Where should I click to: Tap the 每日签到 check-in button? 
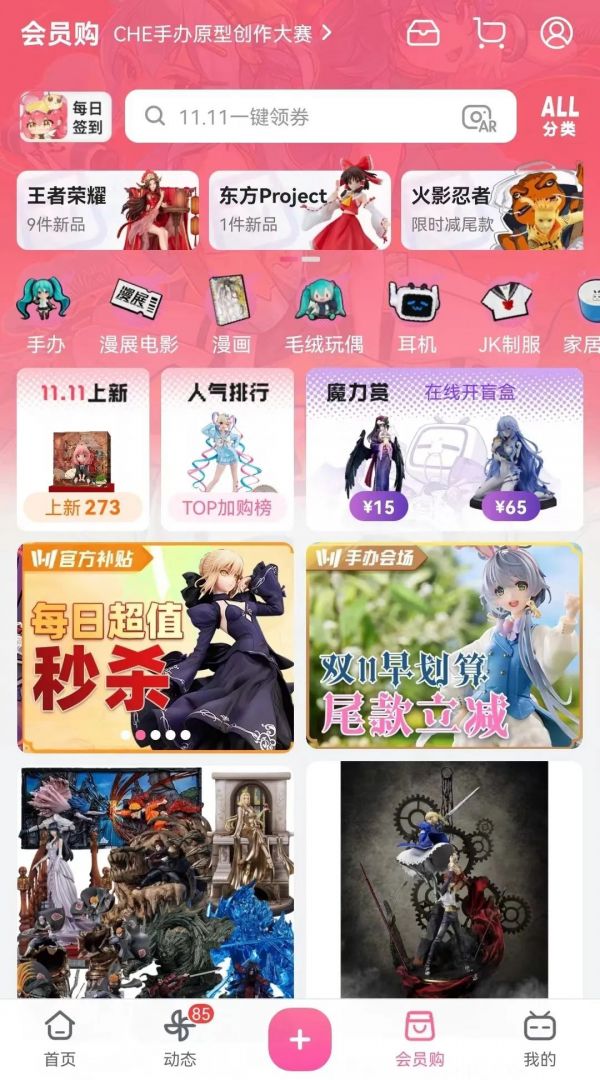(x=66, y=117)
